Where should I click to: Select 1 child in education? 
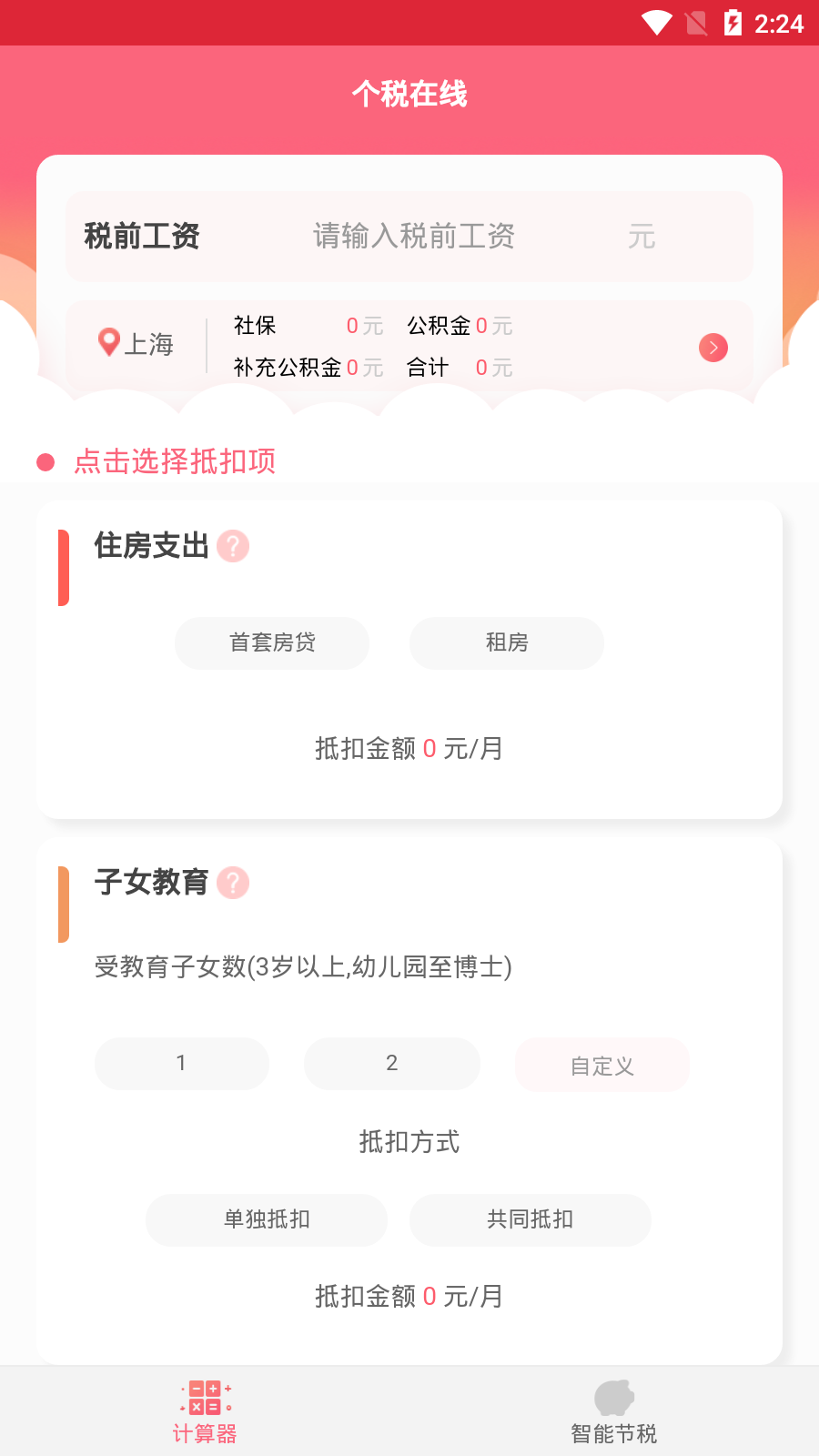click(x=182, y=1064)
